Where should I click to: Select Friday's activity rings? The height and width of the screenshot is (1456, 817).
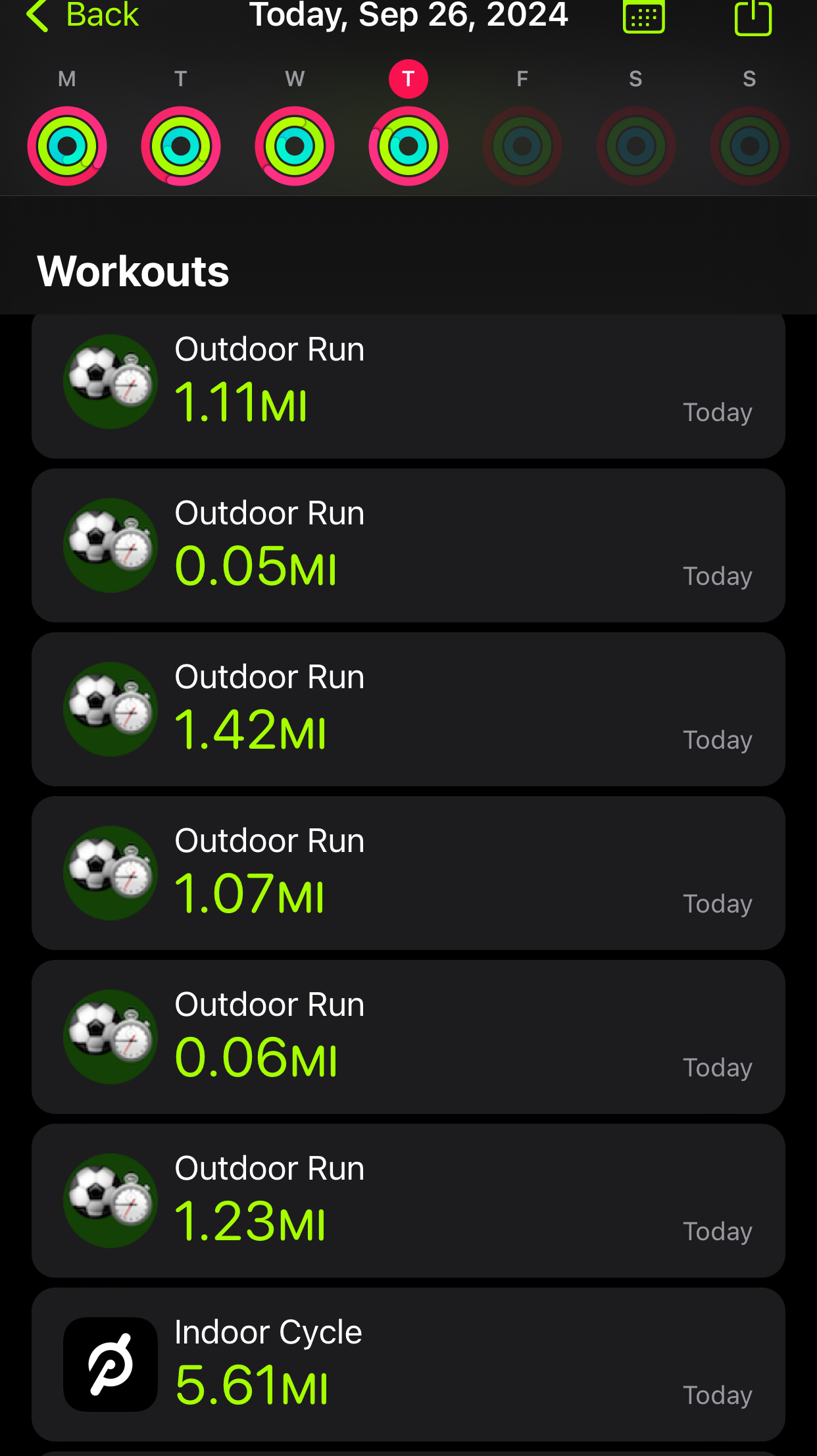[522, 146]
